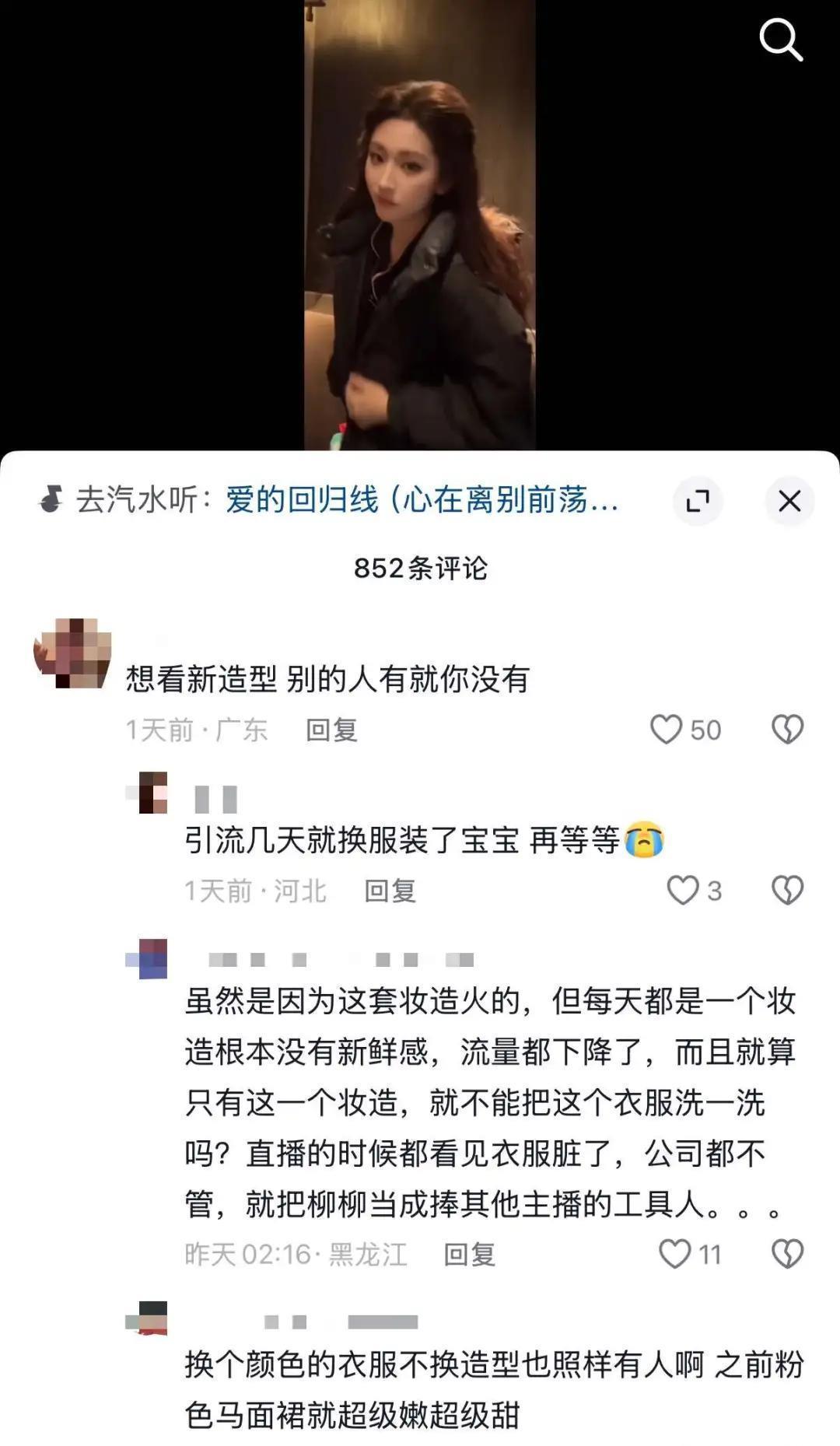This screenshot has height=1446, width=840.
Task: Reply to the comment from 广东
Action: (331, 730)
